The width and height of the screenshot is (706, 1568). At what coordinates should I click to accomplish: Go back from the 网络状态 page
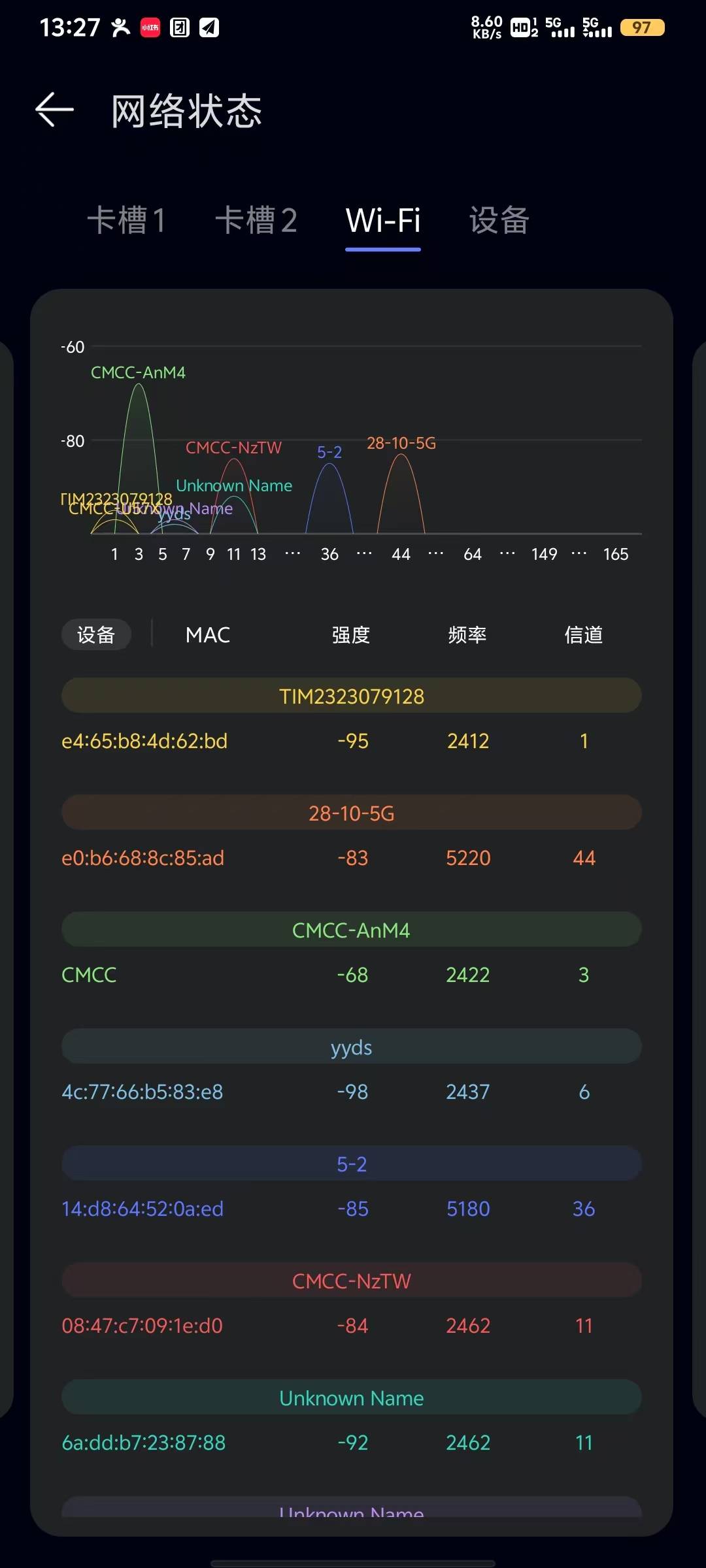(55, 110)
